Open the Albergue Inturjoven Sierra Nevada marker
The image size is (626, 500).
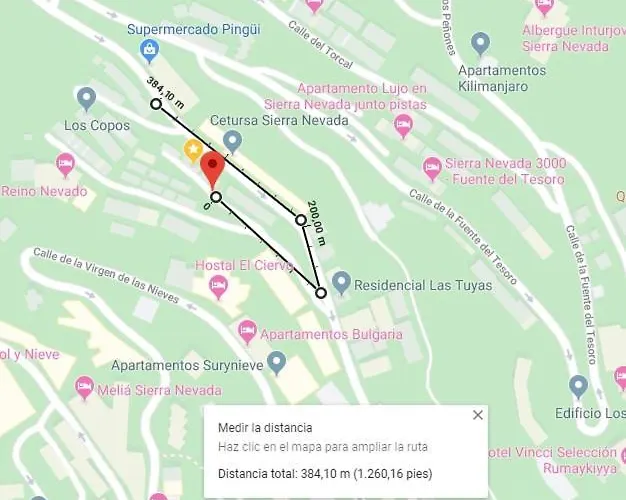point(544,6)
